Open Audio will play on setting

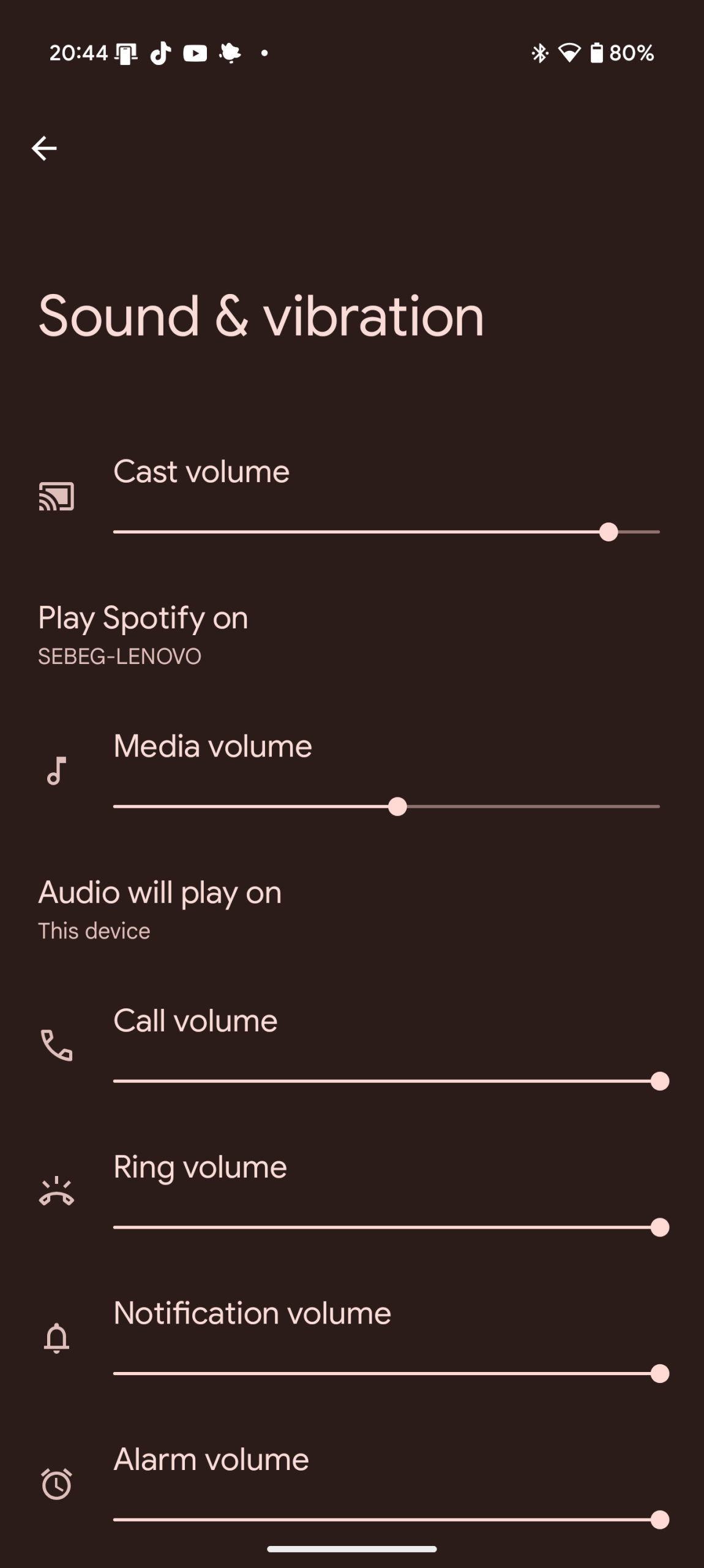[159, 909]
